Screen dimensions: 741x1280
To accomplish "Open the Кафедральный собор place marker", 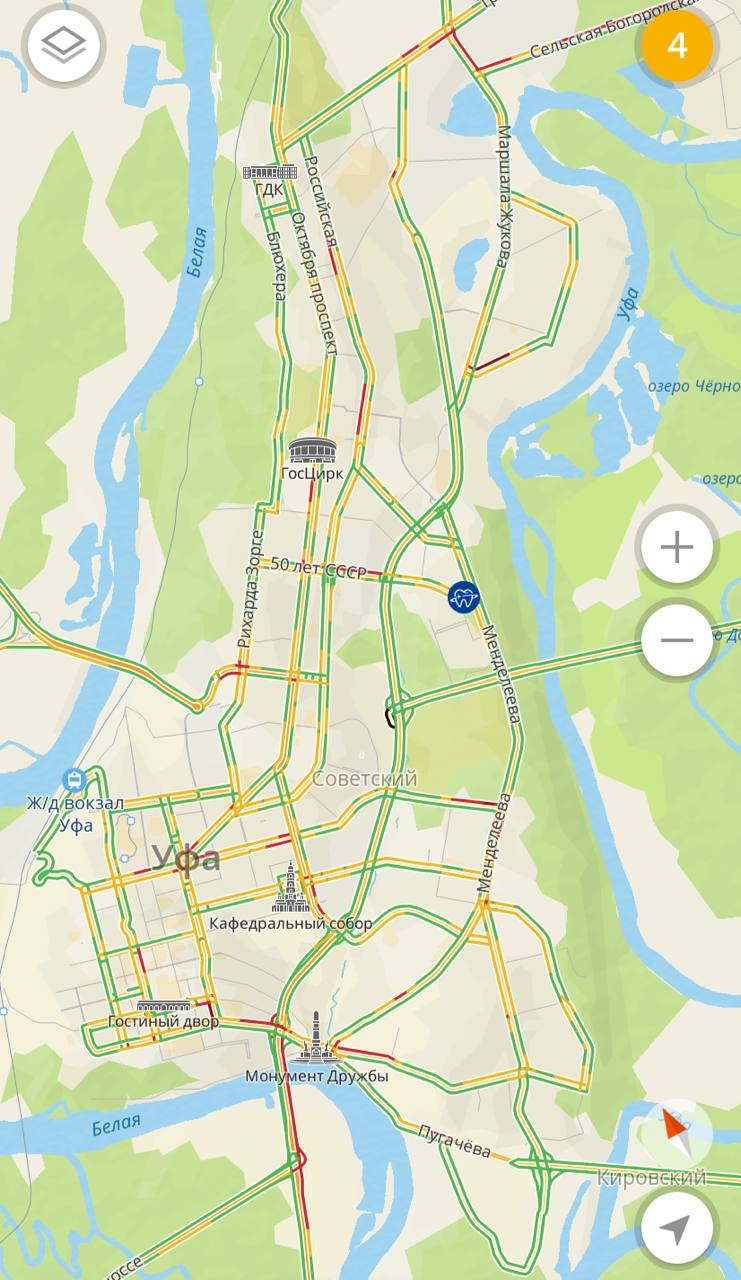I will coord(291,889).
